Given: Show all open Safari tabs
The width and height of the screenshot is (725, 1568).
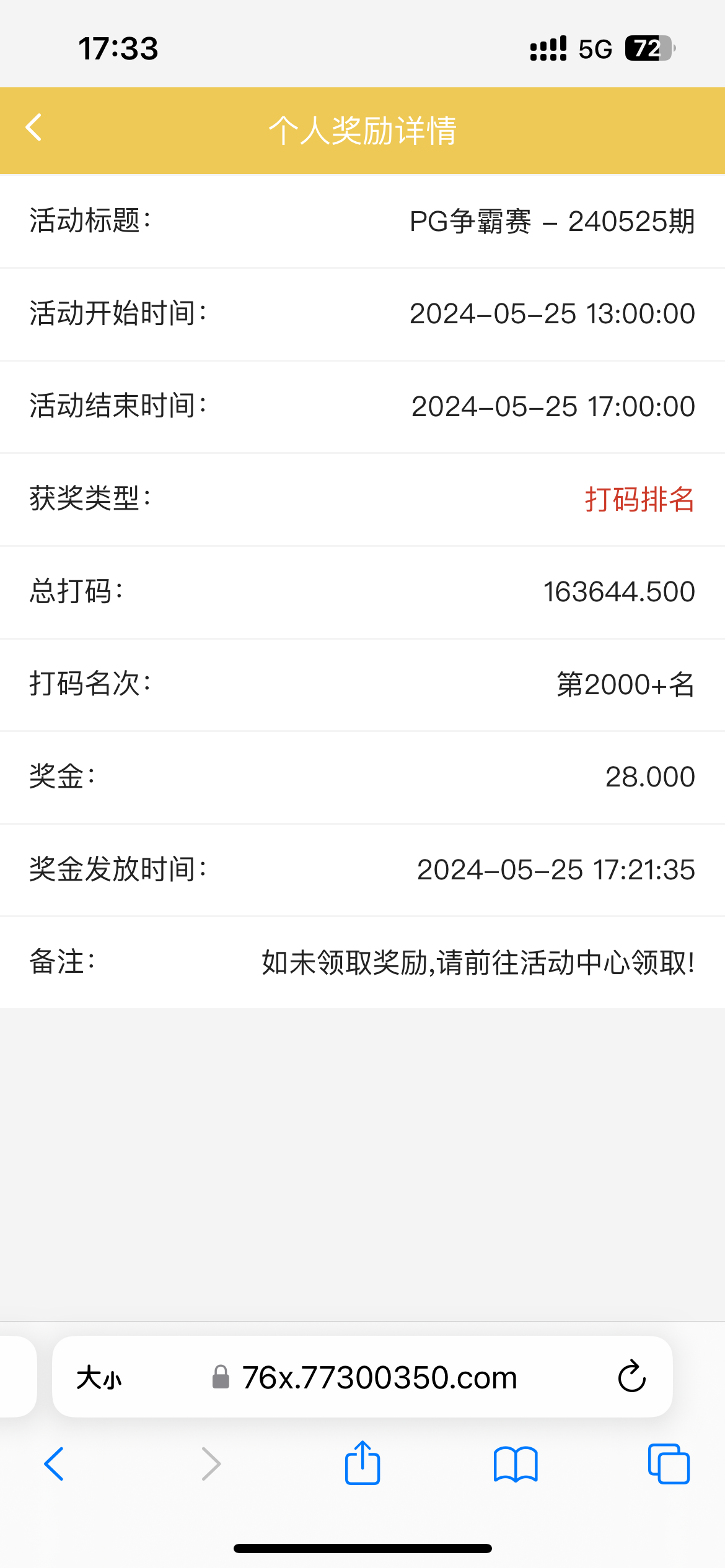Looking at the screenshot, I should (669, 1464).
